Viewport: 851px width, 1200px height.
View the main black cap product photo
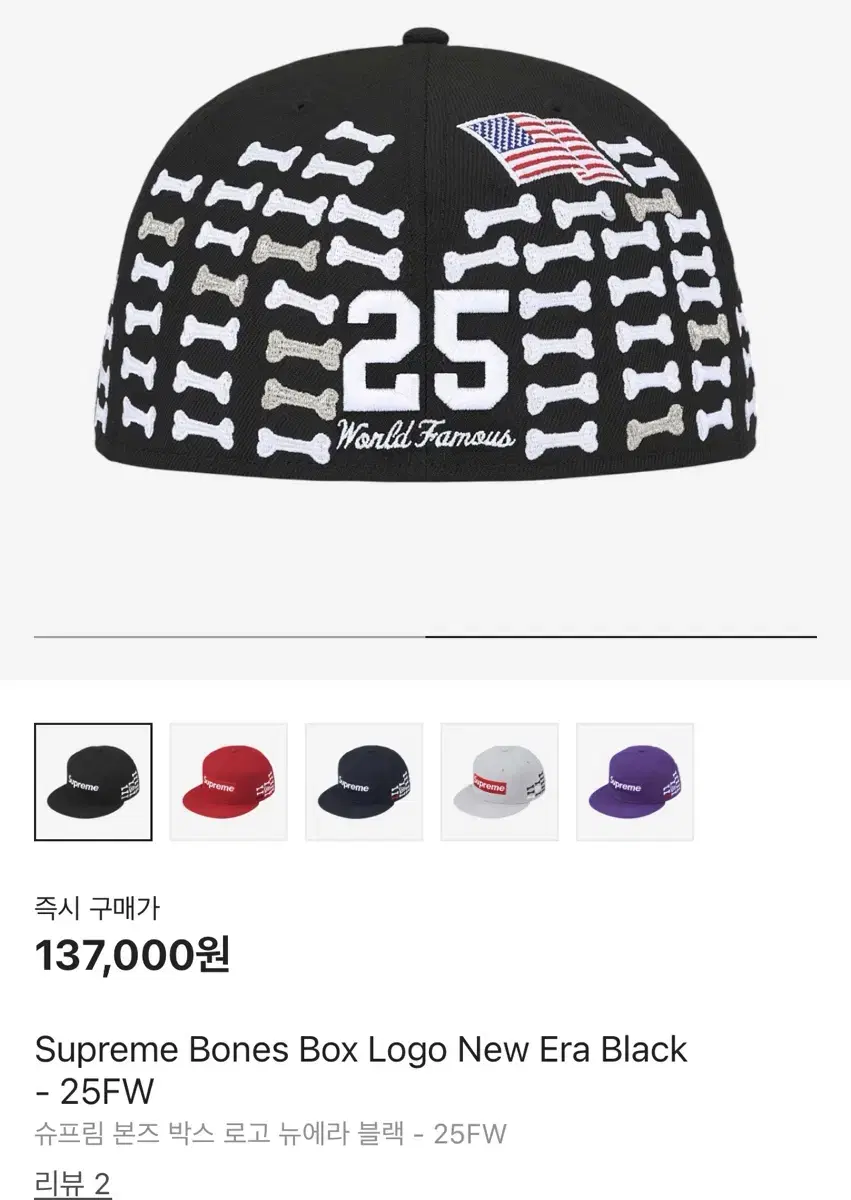click(x=425, y=300)
